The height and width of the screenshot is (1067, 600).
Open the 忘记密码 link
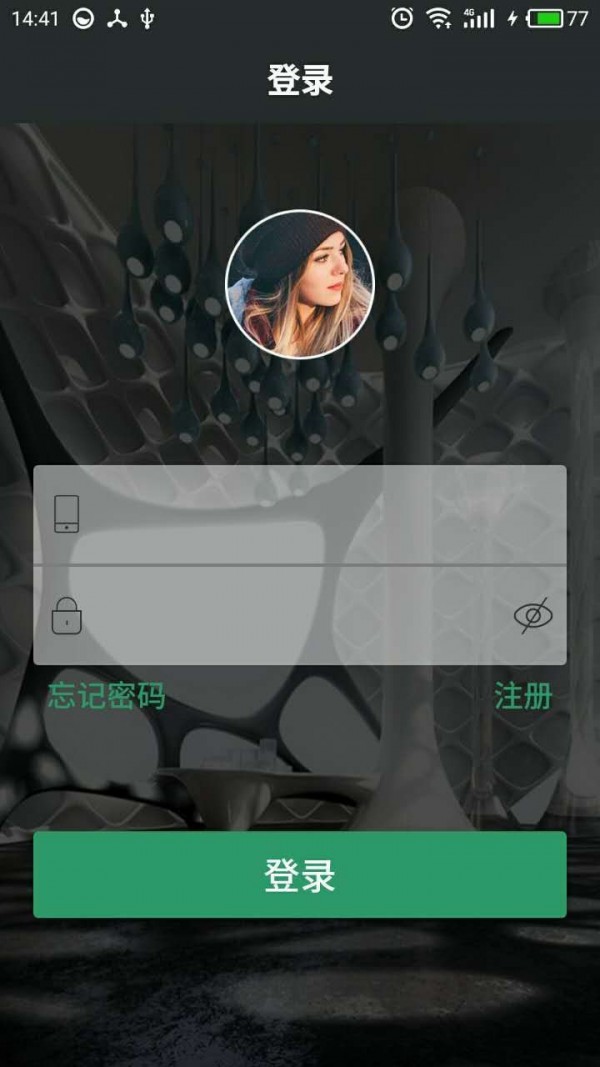pos(106,696)
